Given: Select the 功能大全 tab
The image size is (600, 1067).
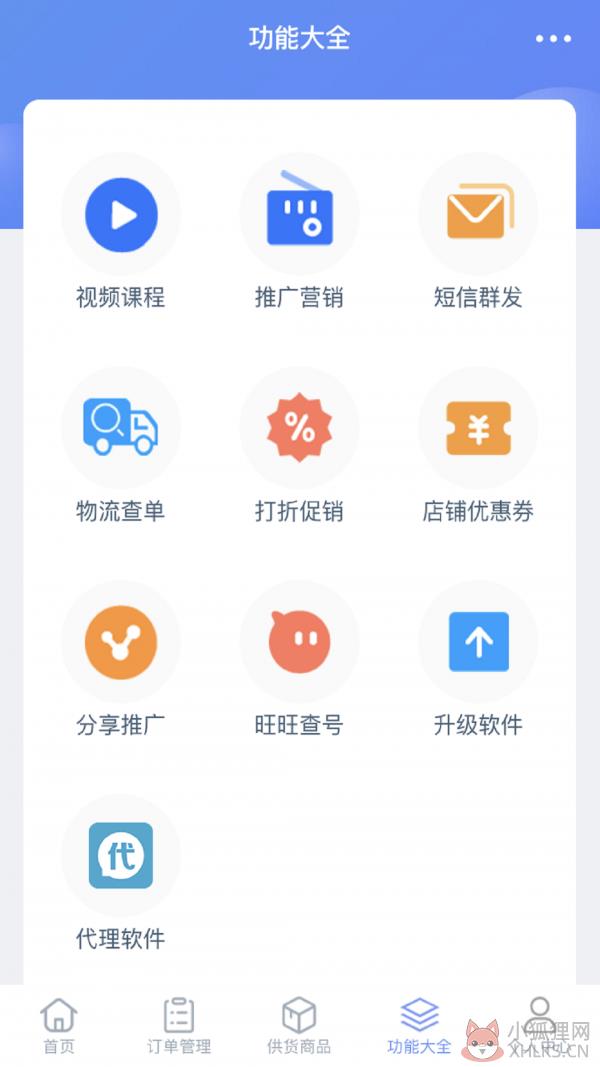Looking at the screenshot, I should [x=419, y=1025].
